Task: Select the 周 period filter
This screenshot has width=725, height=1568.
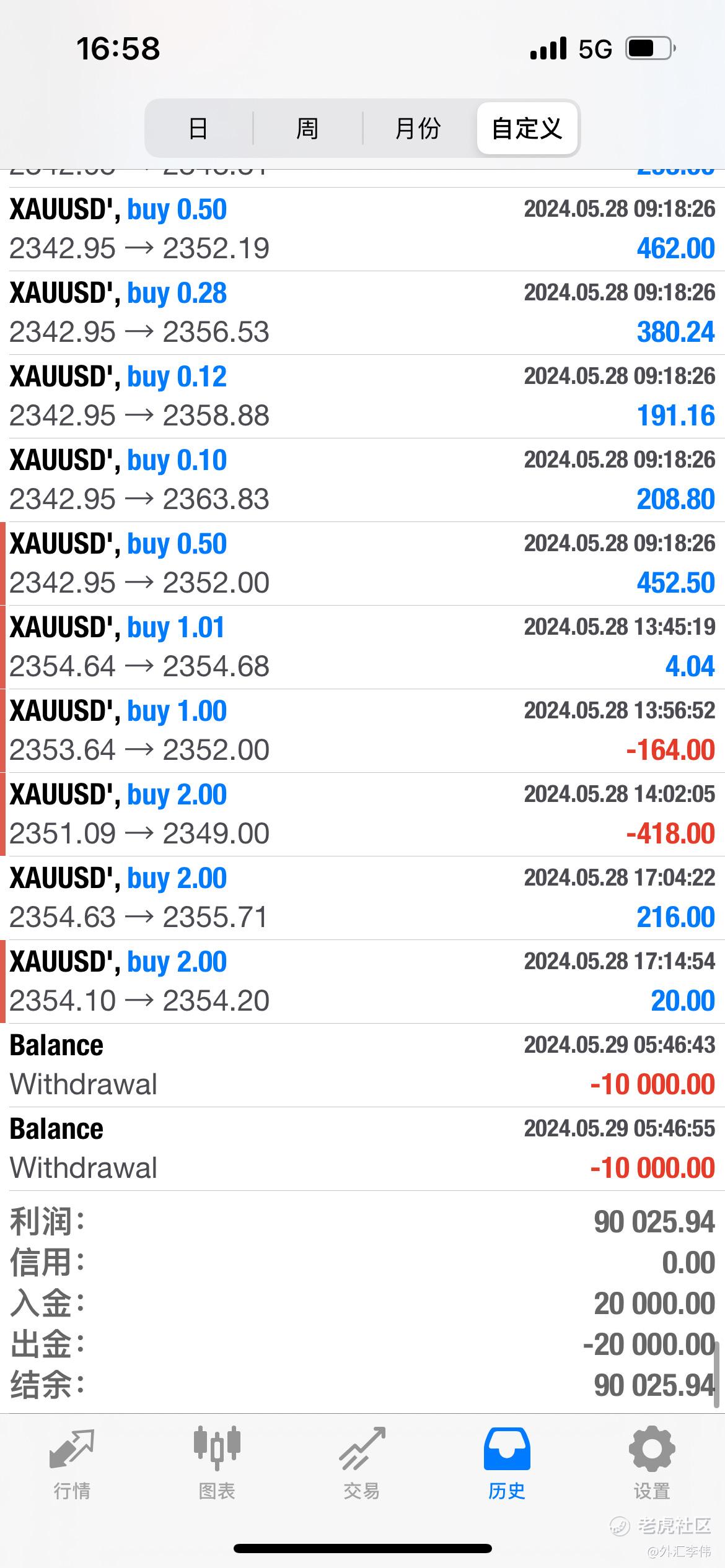Action: [307, 129]
